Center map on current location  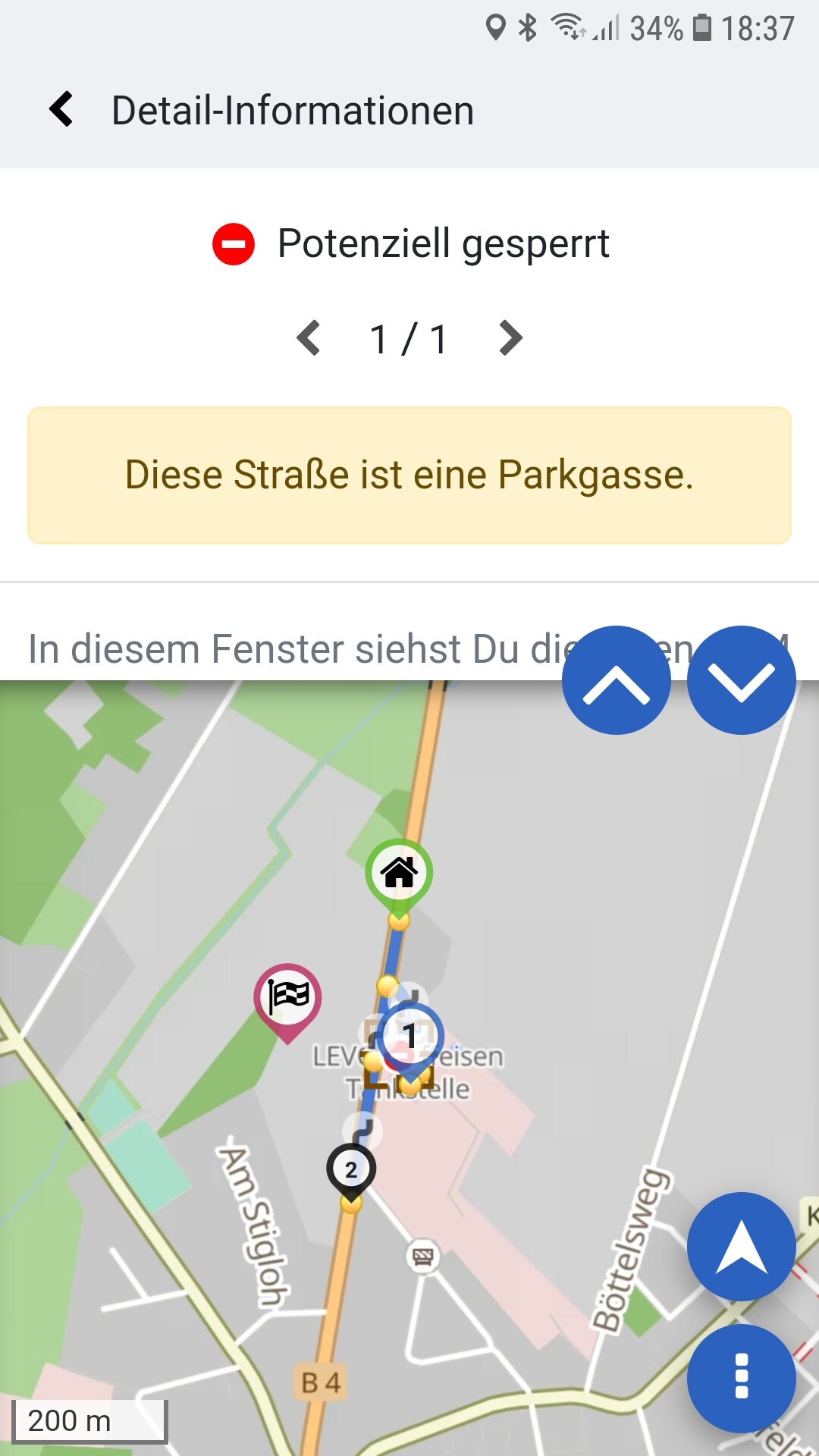pyautogui.click(x=741, y=1247)
